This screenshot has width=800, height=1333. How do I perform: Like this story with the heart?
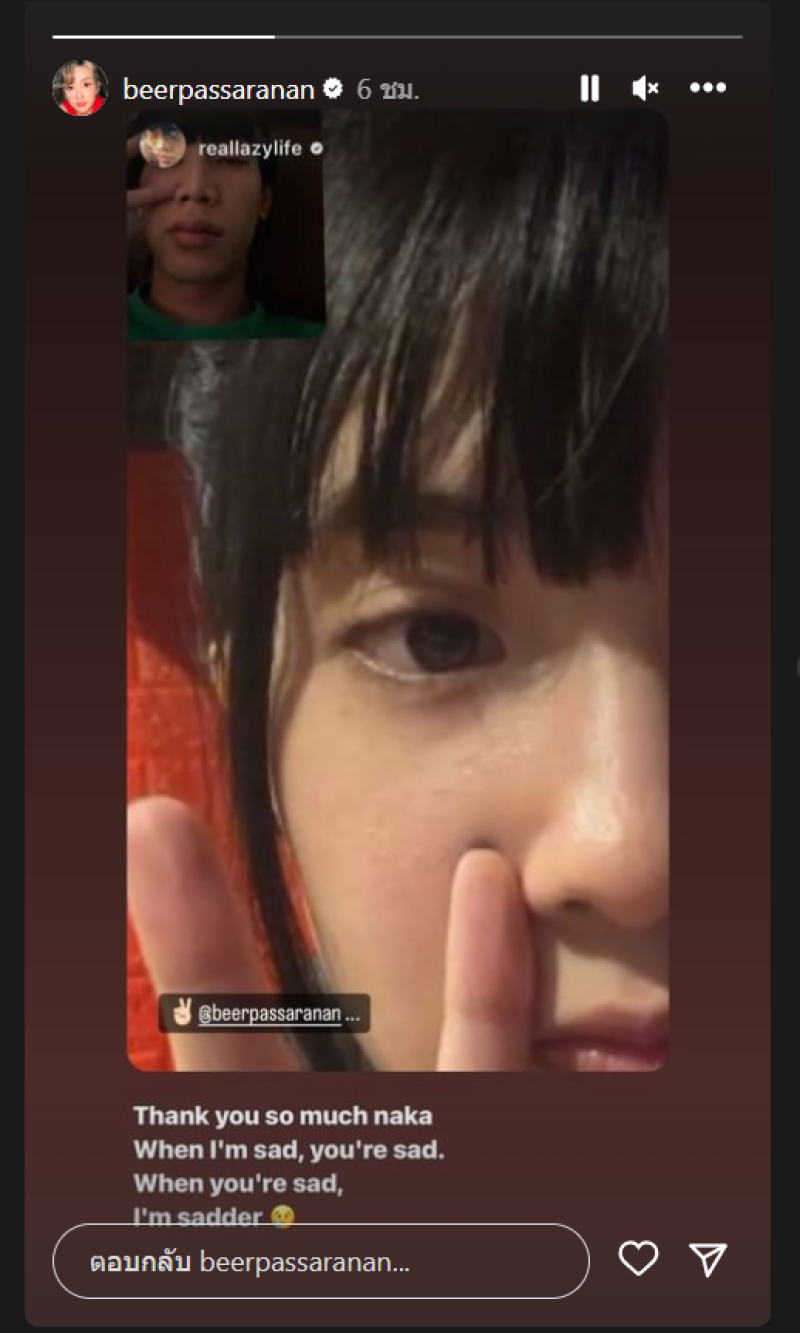pyautogui.click(x=638, y=1259)
